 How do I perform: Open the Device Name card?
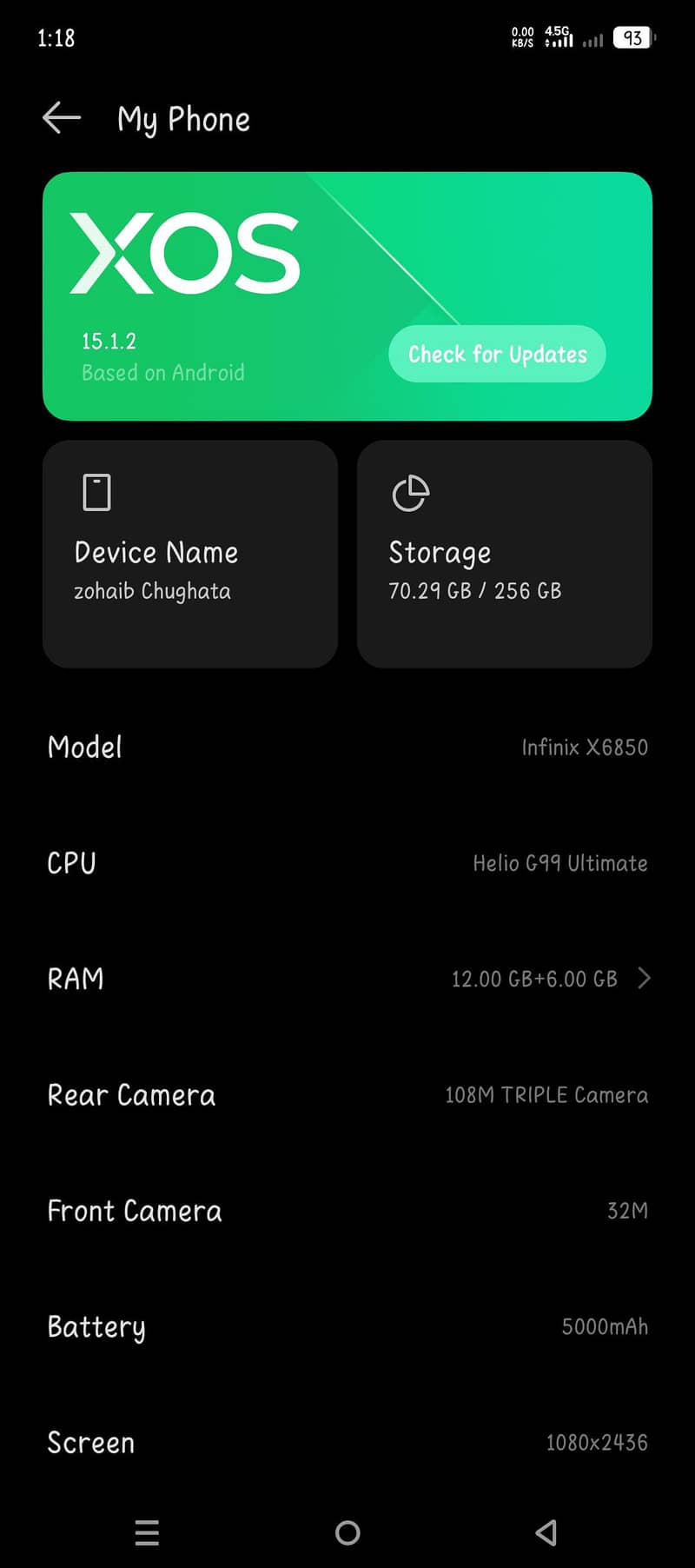(x=189, y=555)
